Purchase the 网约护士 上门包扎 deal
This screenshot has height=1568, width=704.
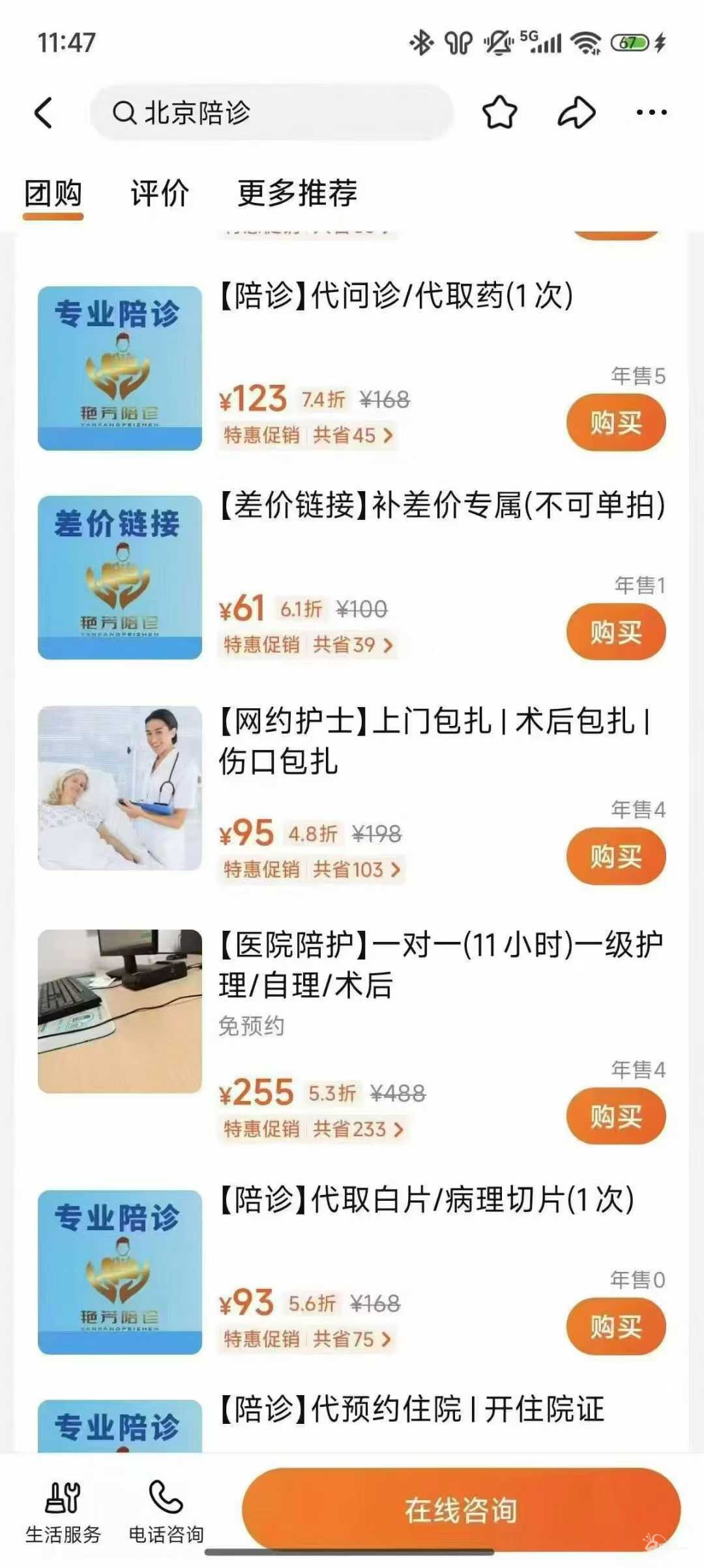click(615, 856)
